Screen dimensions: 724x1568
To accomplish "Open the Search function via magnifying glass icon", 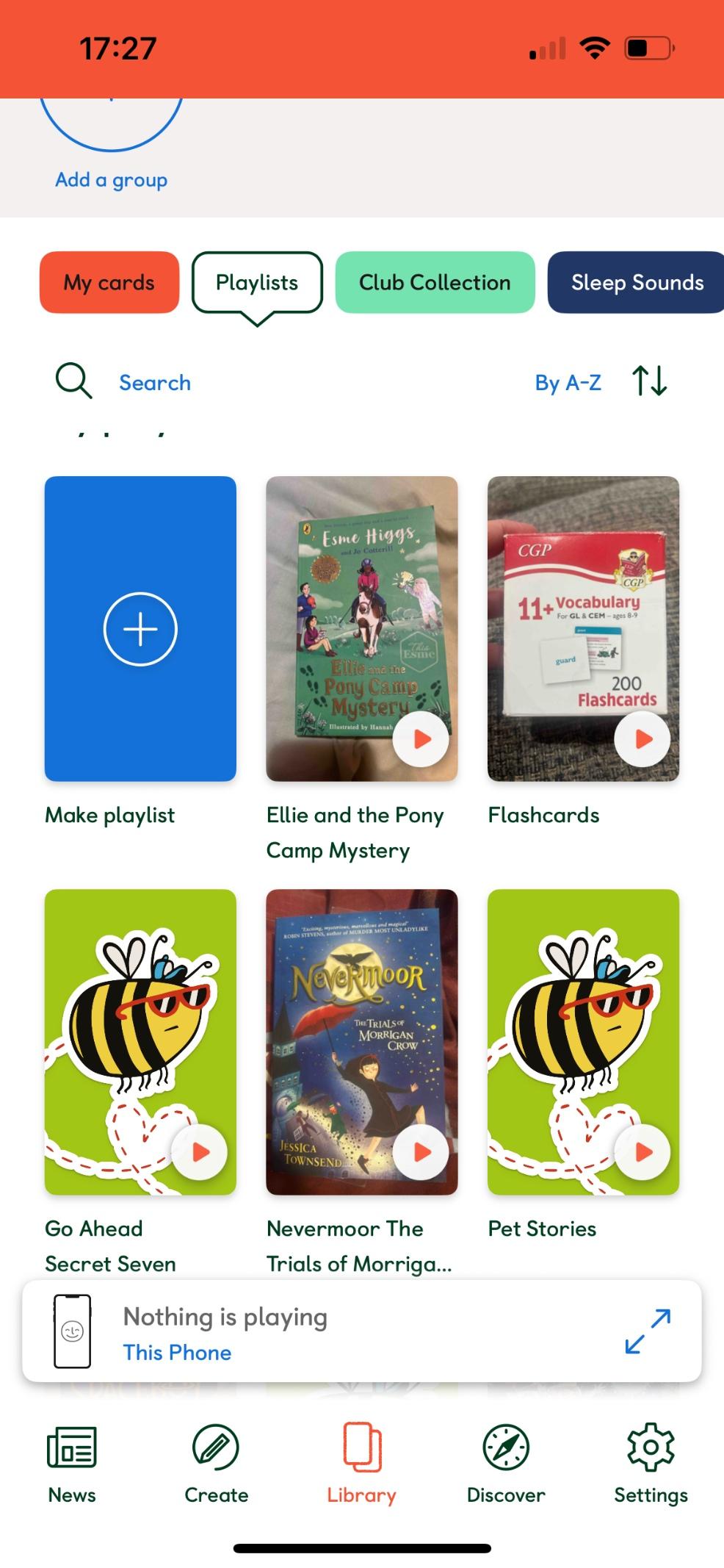I will (72, 381).
